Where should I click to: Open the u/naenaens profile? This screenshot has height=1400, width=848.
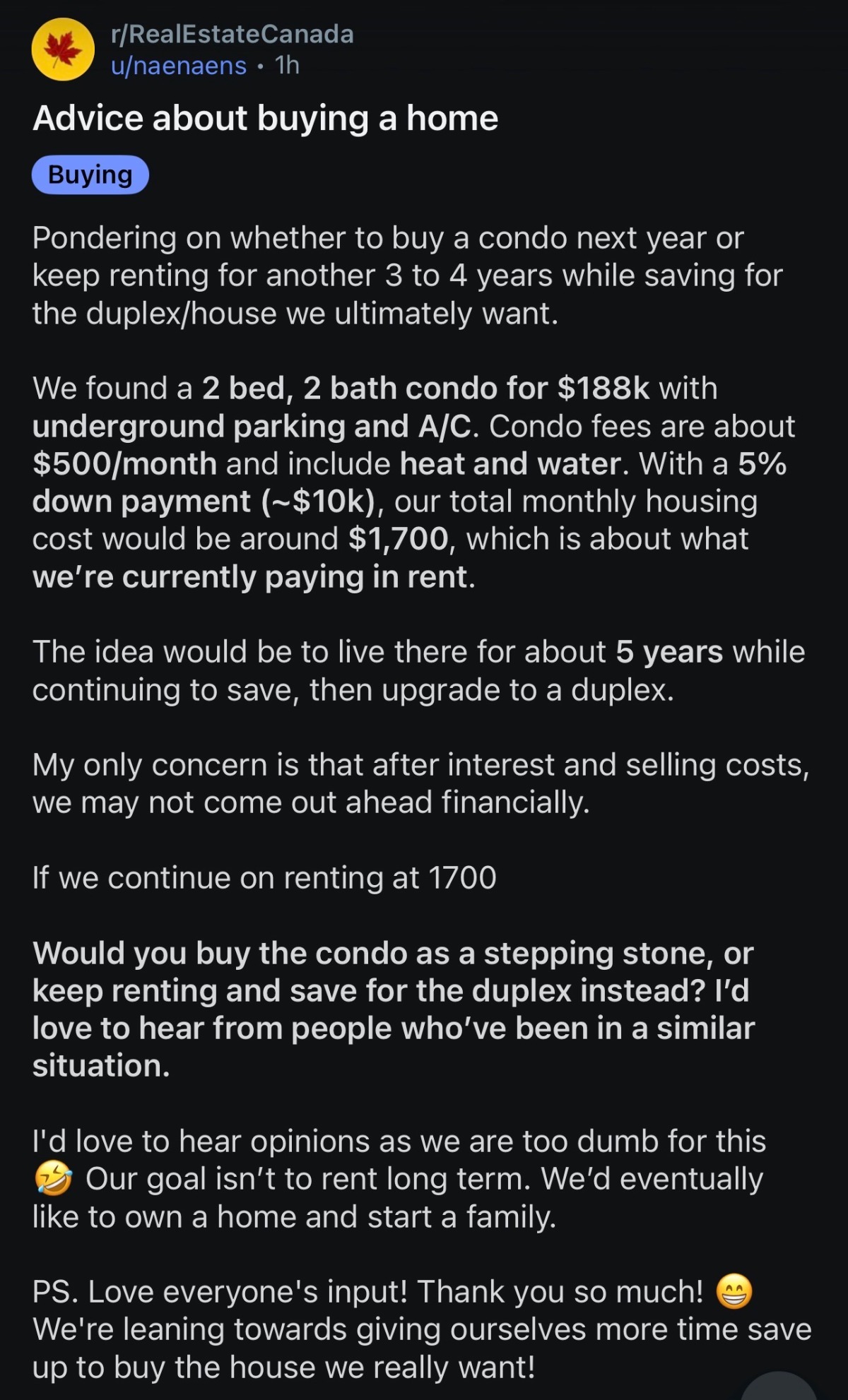[179, 66]
